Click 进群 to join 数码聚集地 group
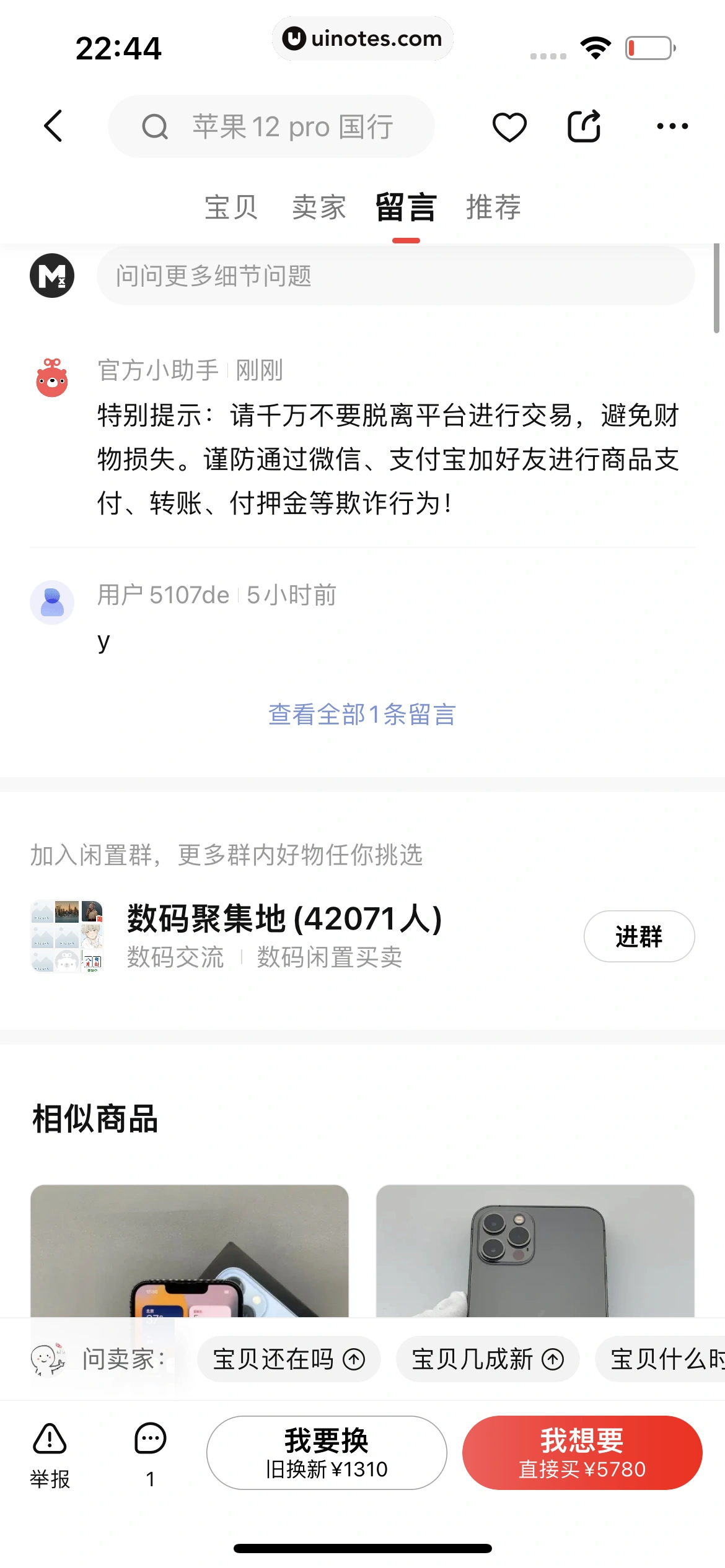The image size is (725, 1568). (x=639, y=936)
